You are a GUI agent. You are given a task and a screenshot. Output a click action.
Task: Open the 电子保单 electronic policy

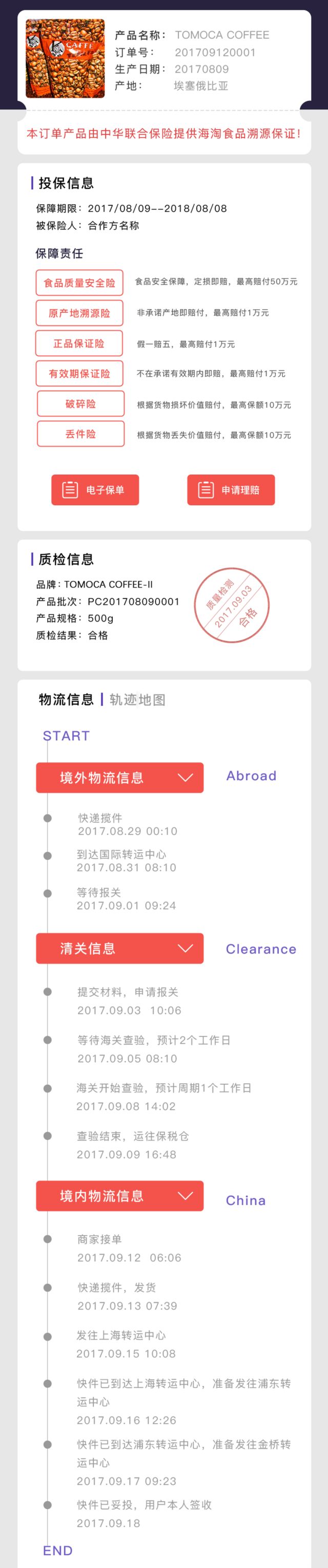pos(95,489)
